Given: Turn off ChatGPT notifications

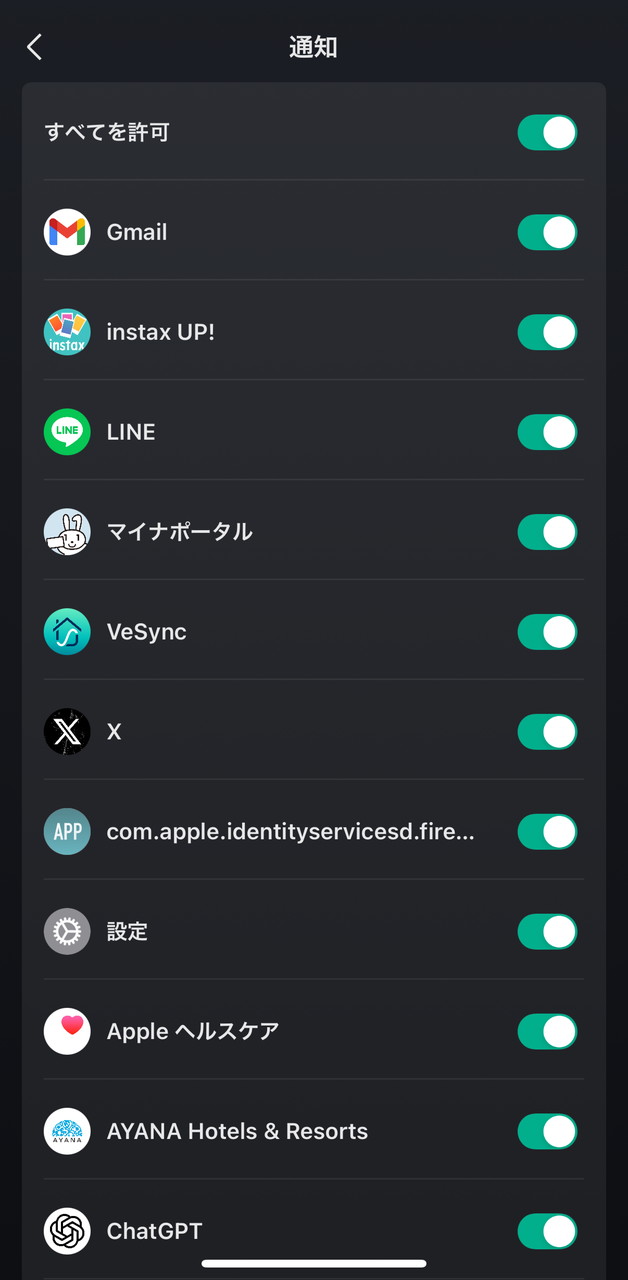Looking at the screenshot, I should (x=547, y=1231).
